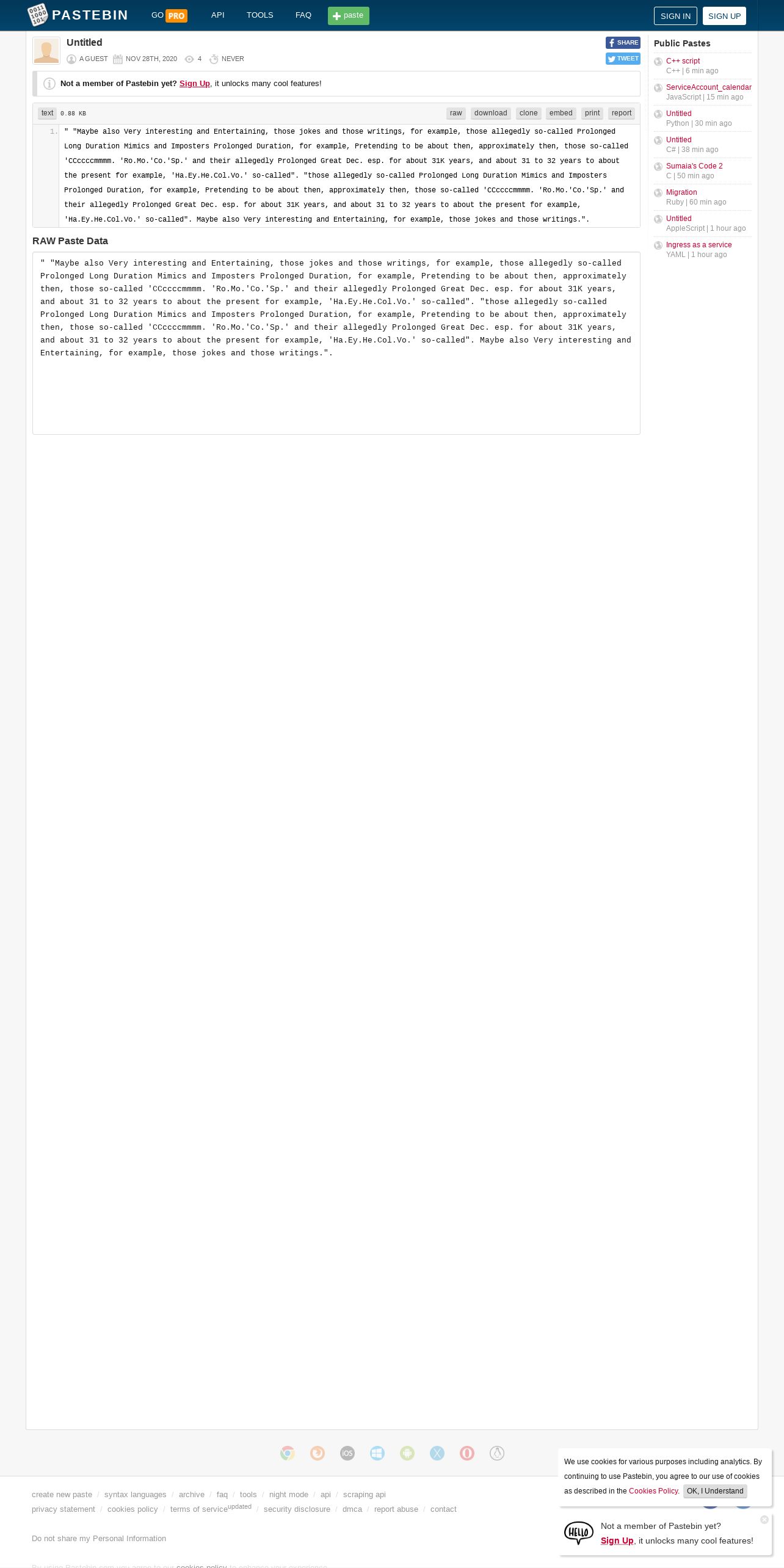Open the TOOLS menu item
This screenshot has height=1568, width=784.
click(260, 15)
